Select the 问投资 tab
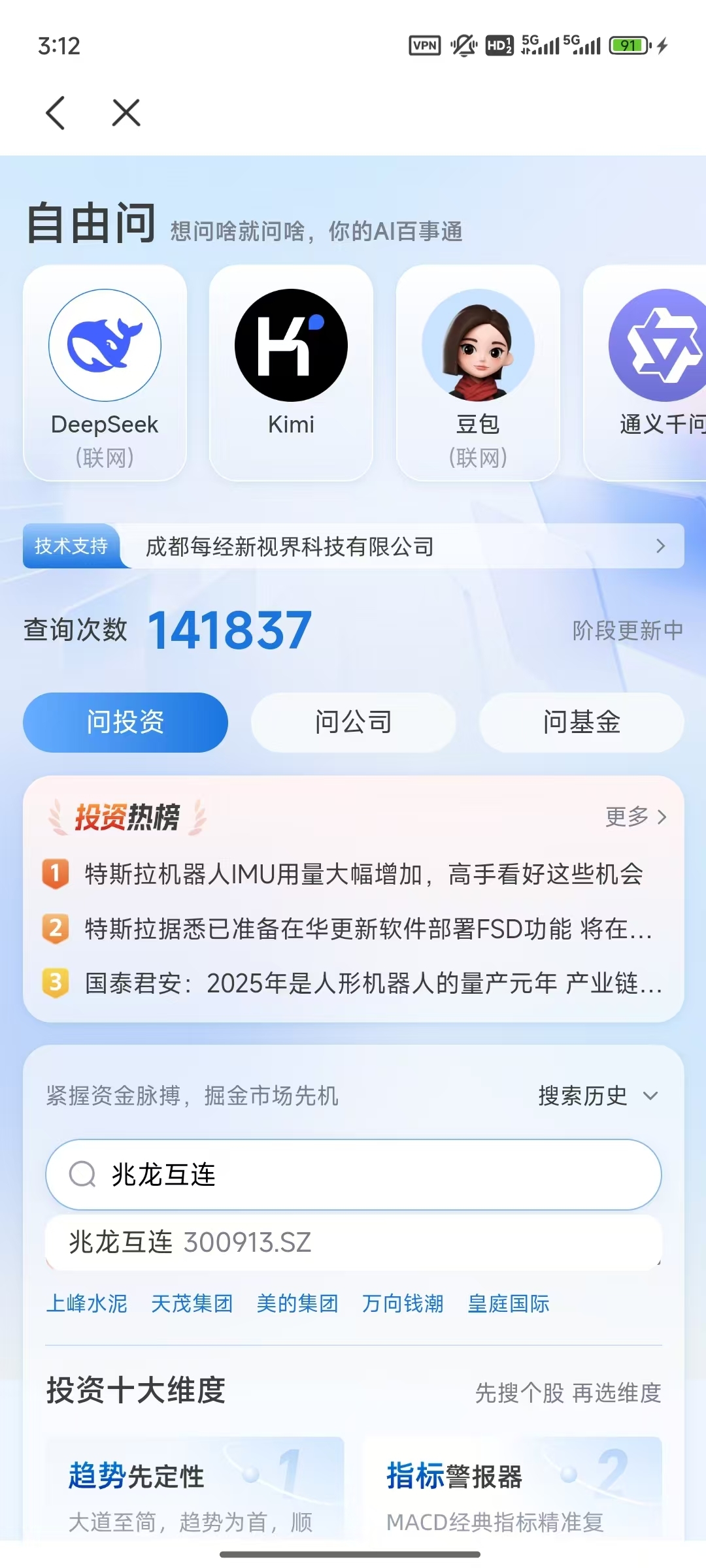Image resolution: width=706 pixels, height=1568 pixels. [x=126, y=723]
